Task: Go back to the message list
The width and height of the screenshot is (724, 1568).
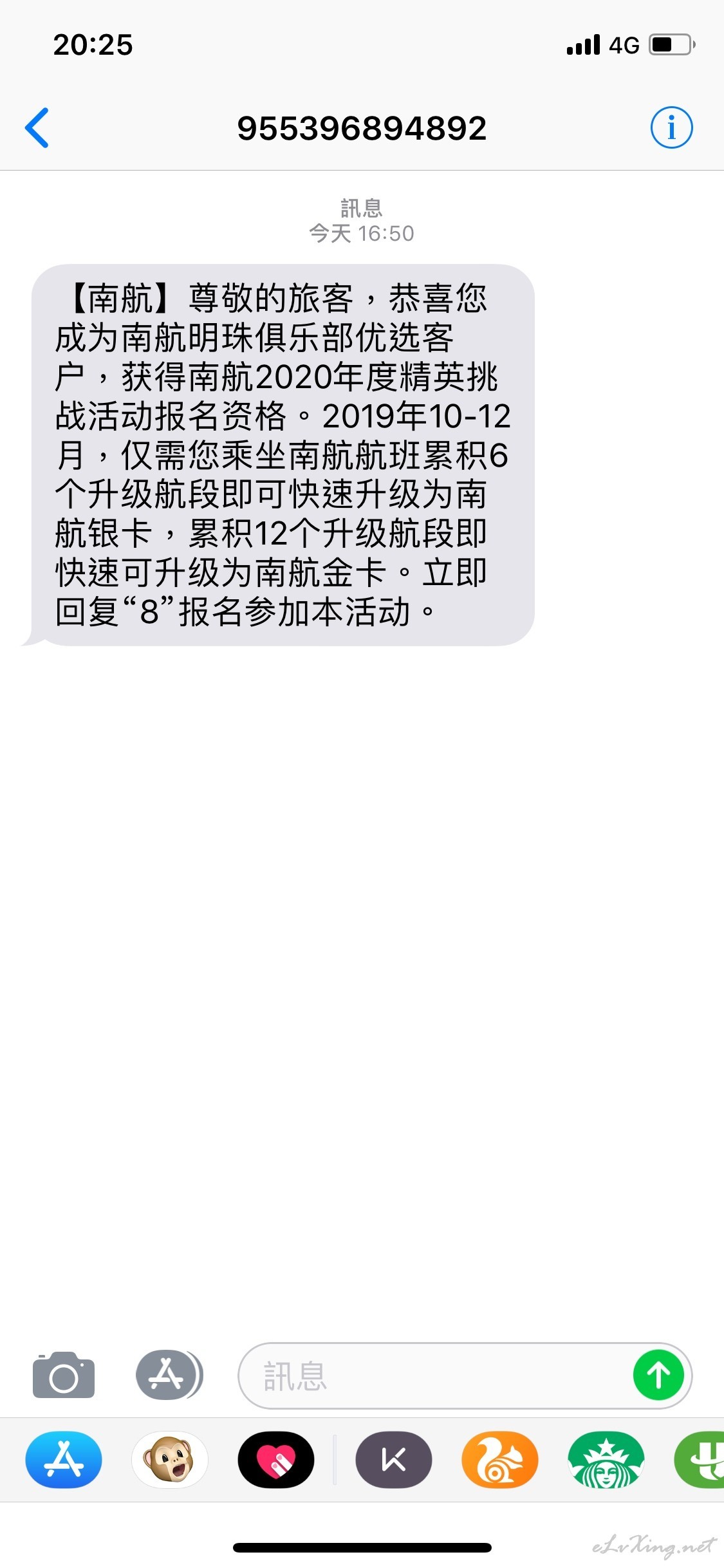Action: 37,127
